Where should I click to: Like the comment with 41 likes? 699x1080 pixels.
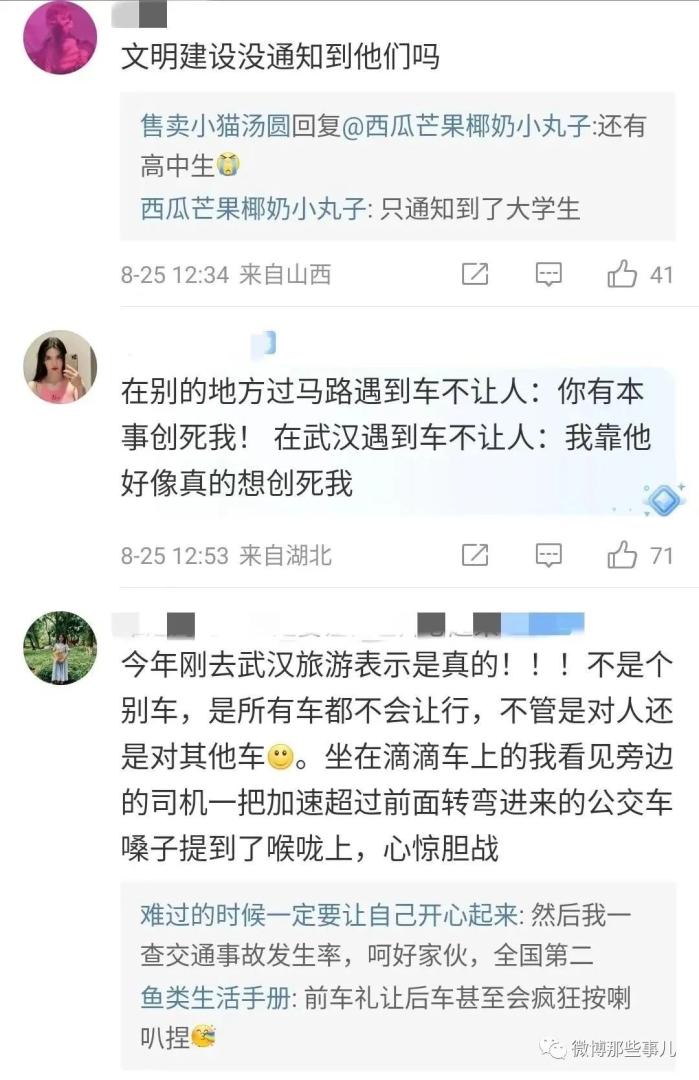[x=622, y=274]
